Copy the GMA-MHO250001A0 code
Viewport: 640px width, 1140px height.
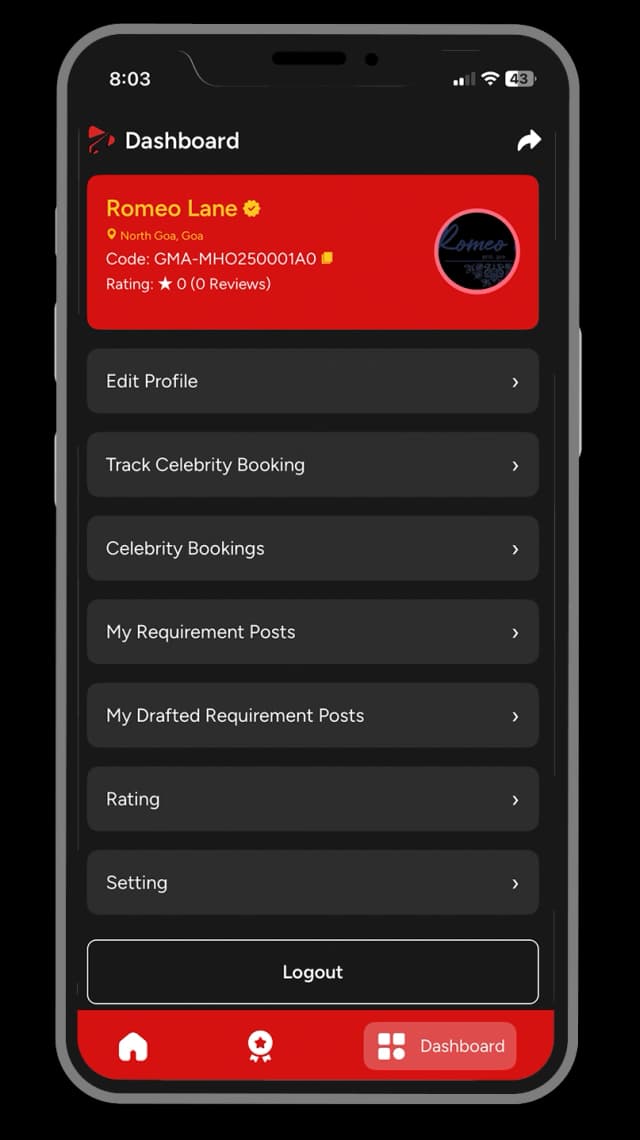[x=327, y=259]
